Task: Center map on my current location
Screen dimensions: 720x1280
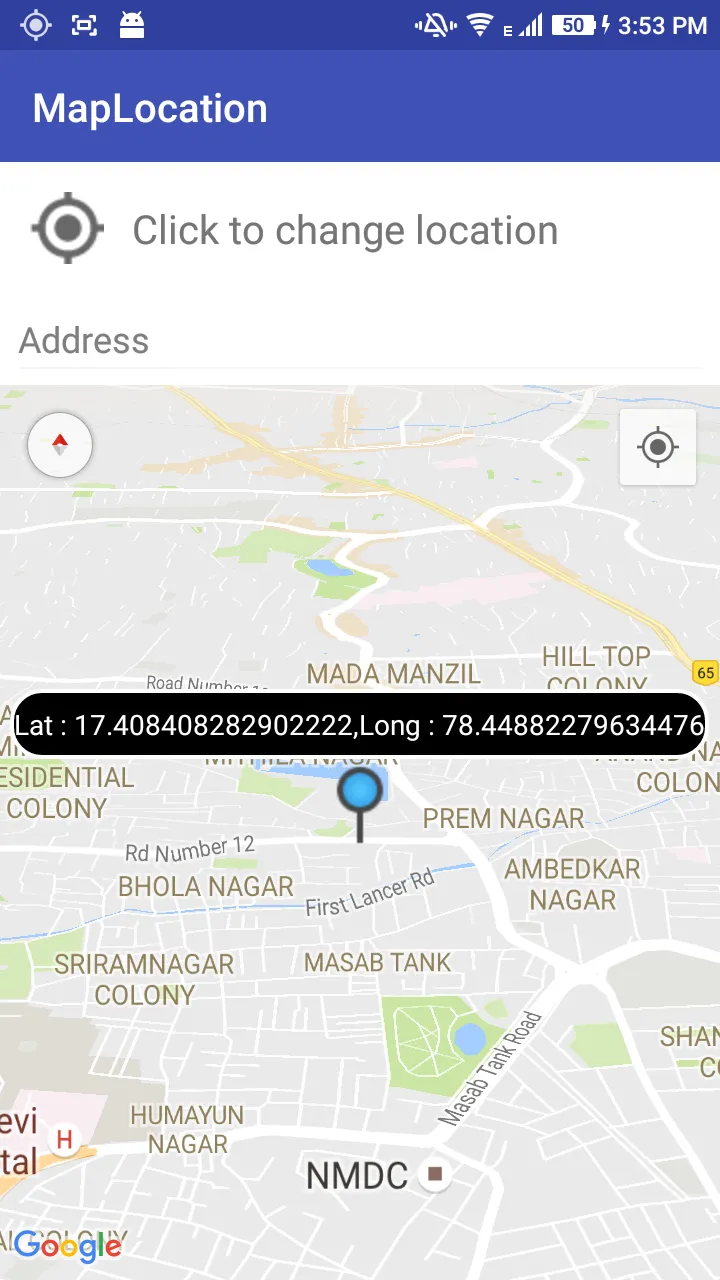Action: click(x=657, y=447)
